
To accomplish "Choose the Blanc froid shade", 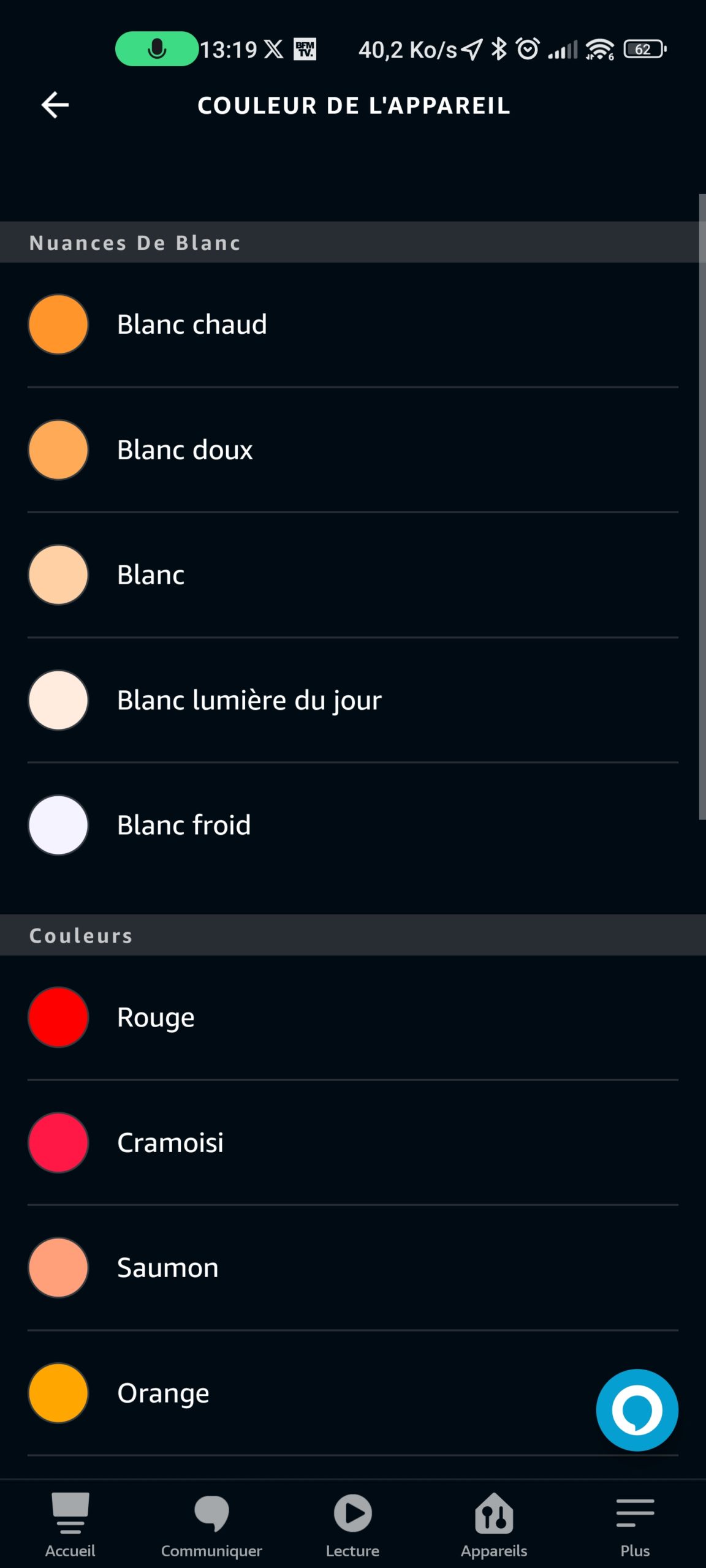I will (353, 825).
